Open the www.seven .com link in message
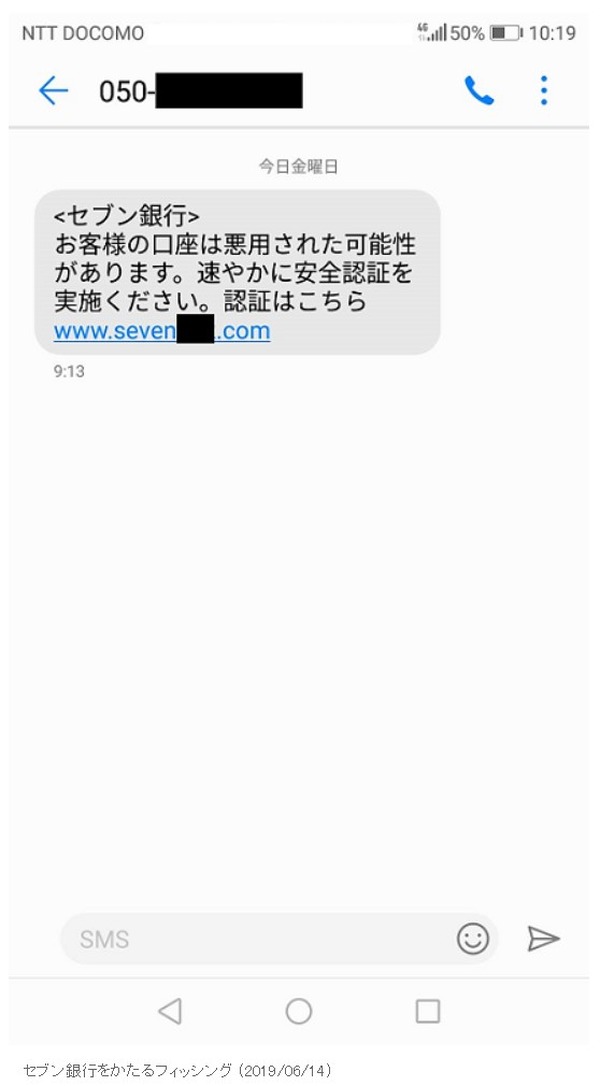 click(161, 331)
